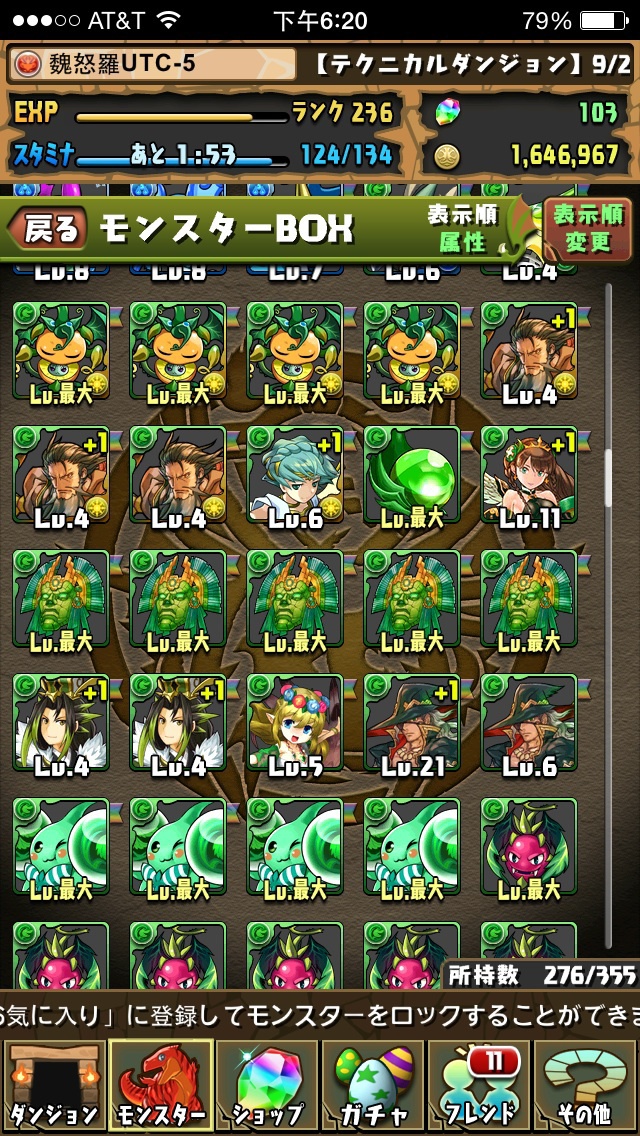
Task: Open the ダンジョン tab
Action: point(53,1086)
